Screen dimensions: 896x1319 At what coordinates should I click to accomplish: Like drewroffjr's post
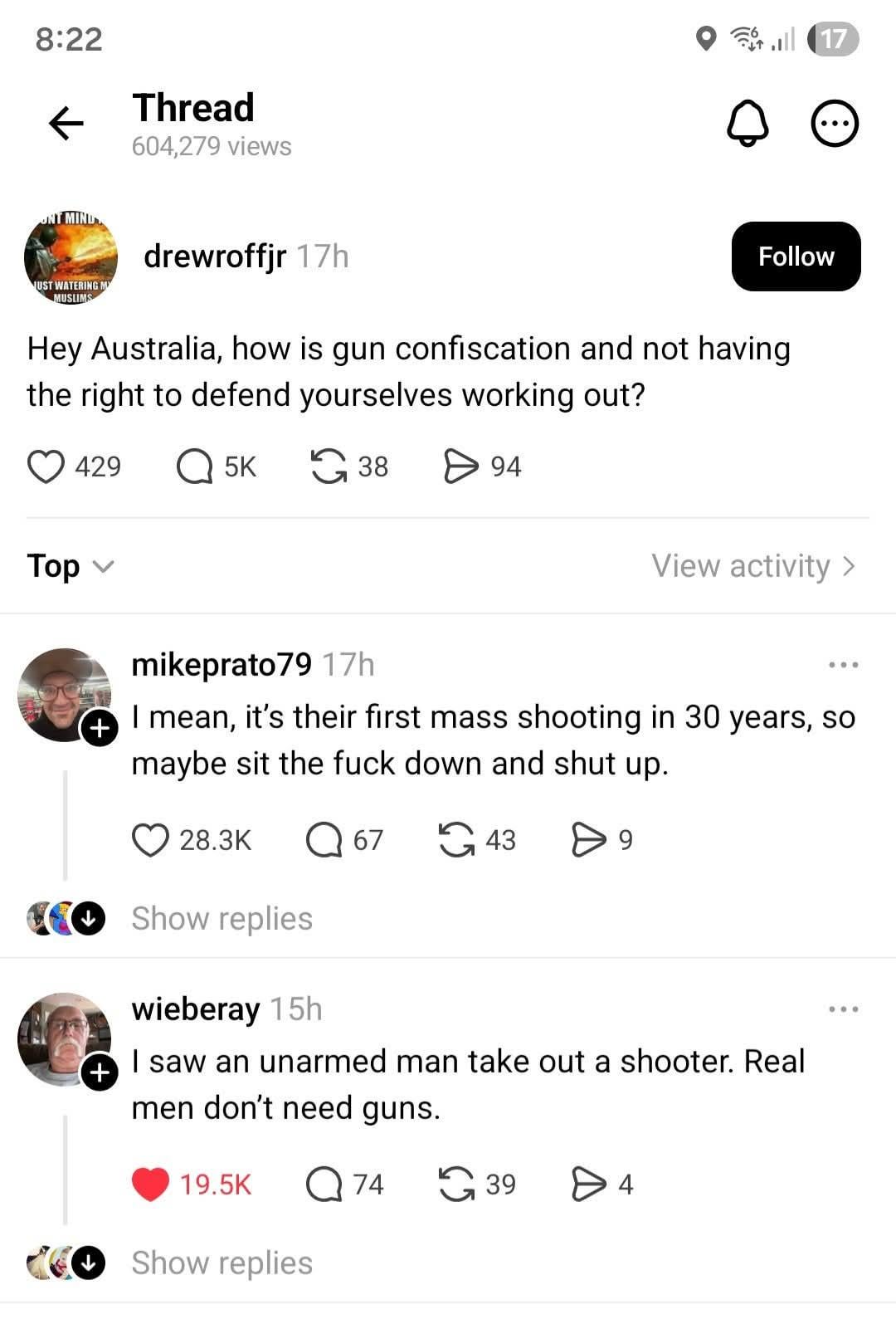46,467
